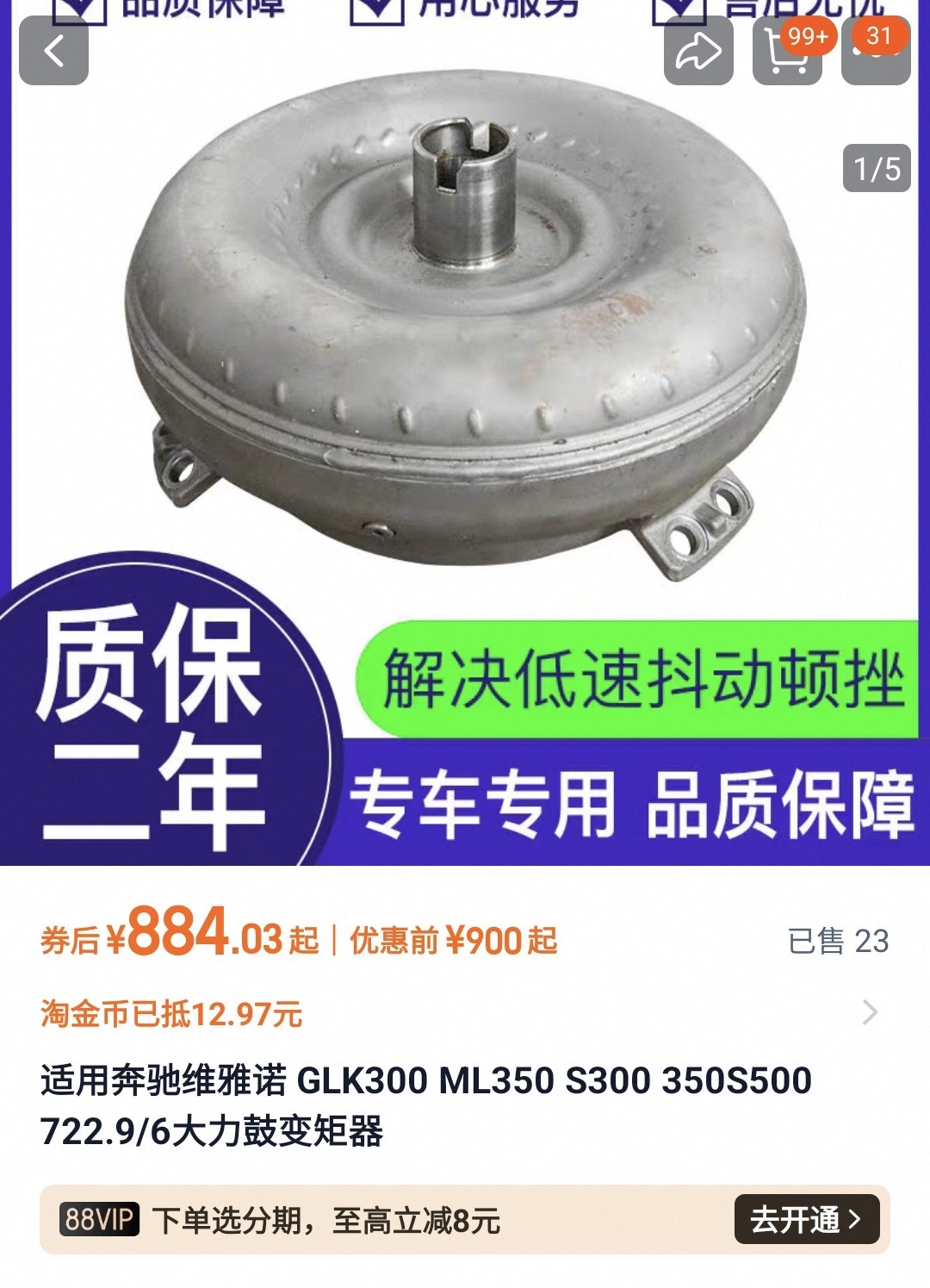This screenshot has height=1288, width=930.
Task: Go back to the previous page
Action: 53,51
